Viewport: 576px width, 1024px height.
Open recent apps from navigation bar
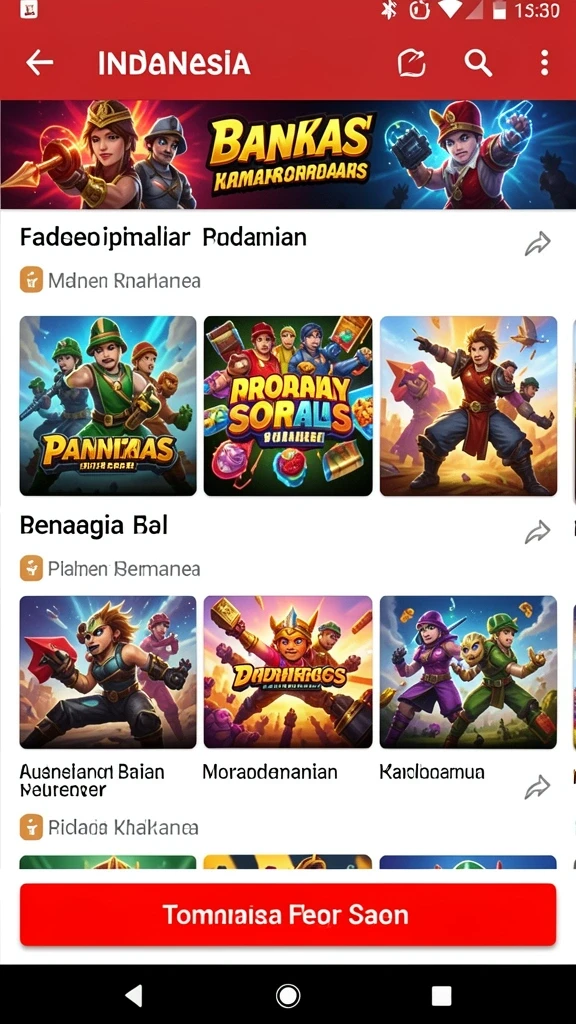(x=441, y=996)
